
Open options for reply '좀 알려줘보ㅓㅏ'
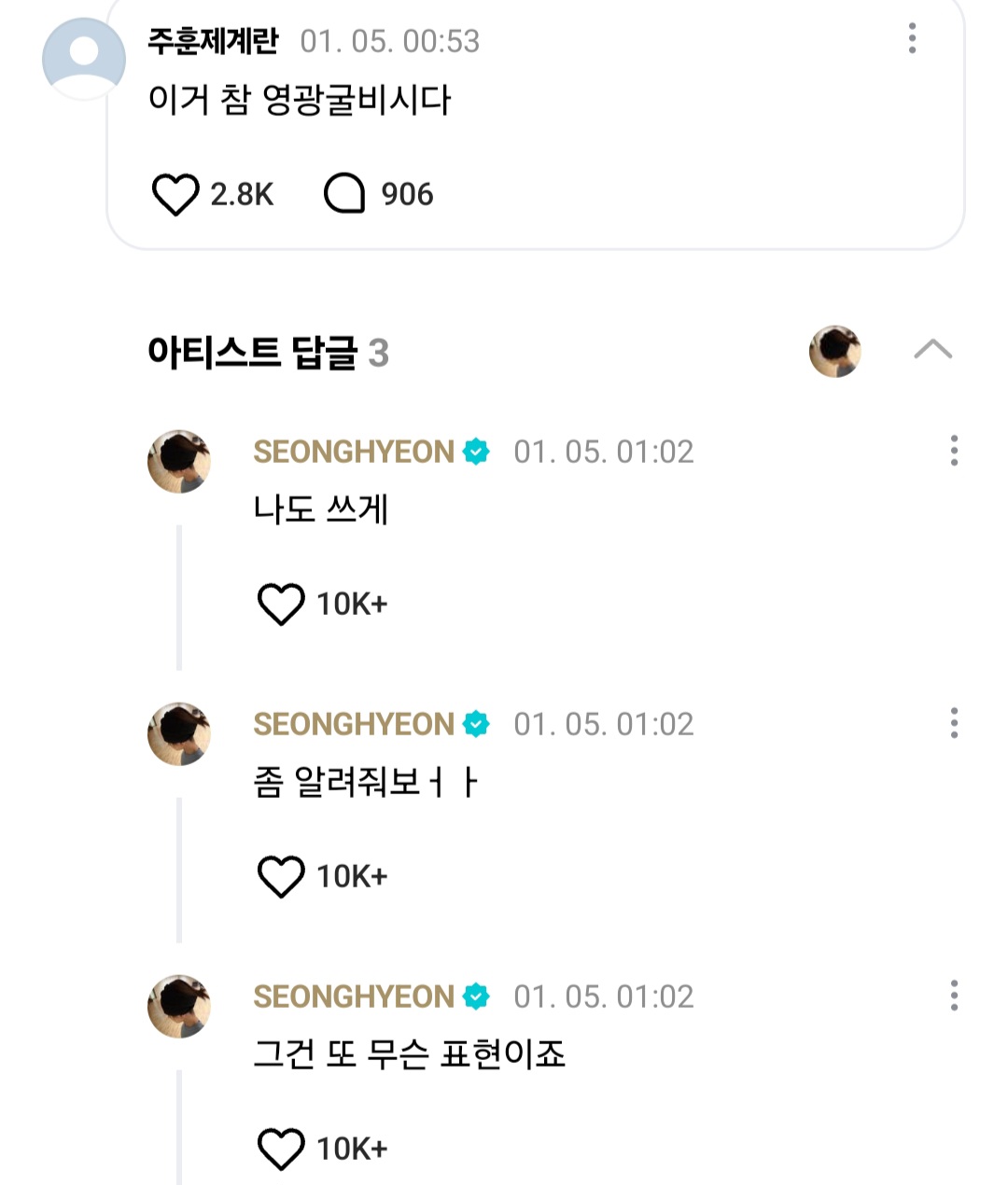(x=953, y=723)
